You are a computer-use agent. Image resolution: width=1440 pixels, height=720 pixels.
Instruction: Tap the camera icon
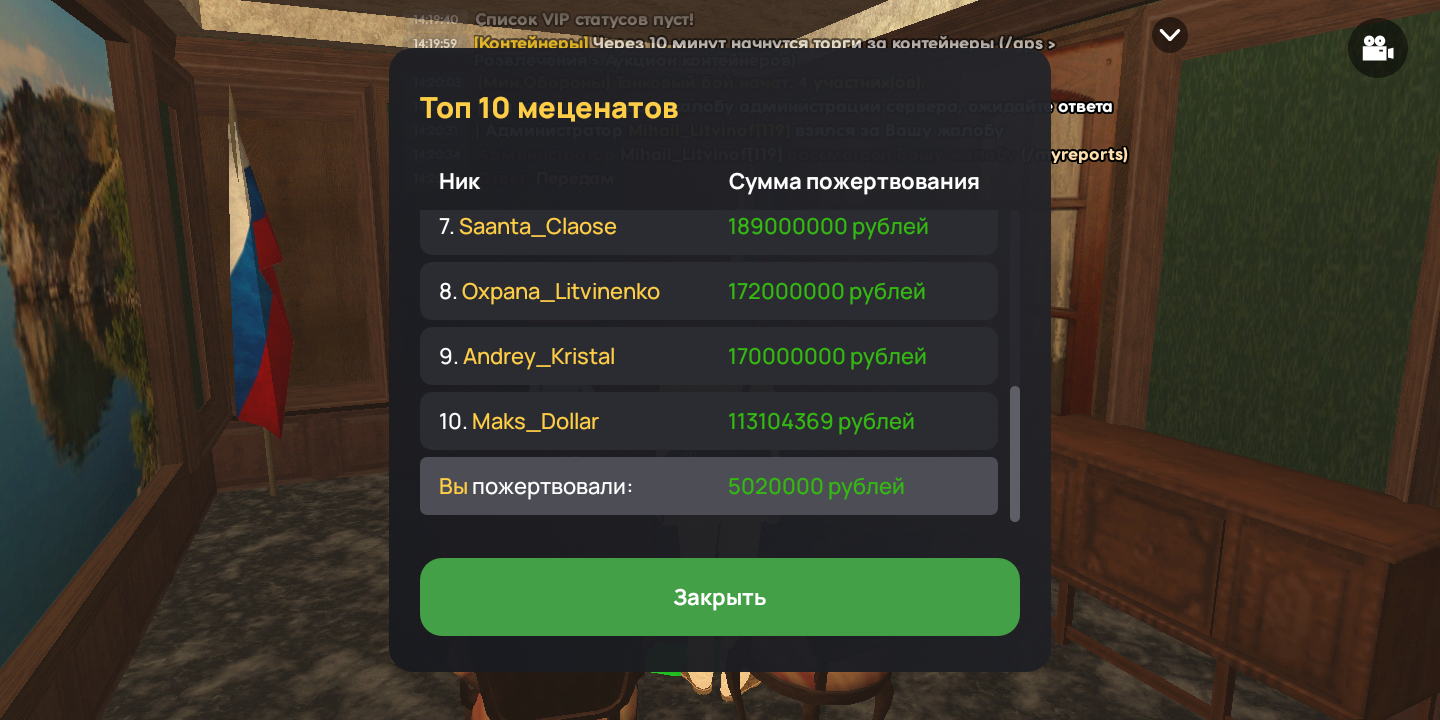coord(1377,48)
